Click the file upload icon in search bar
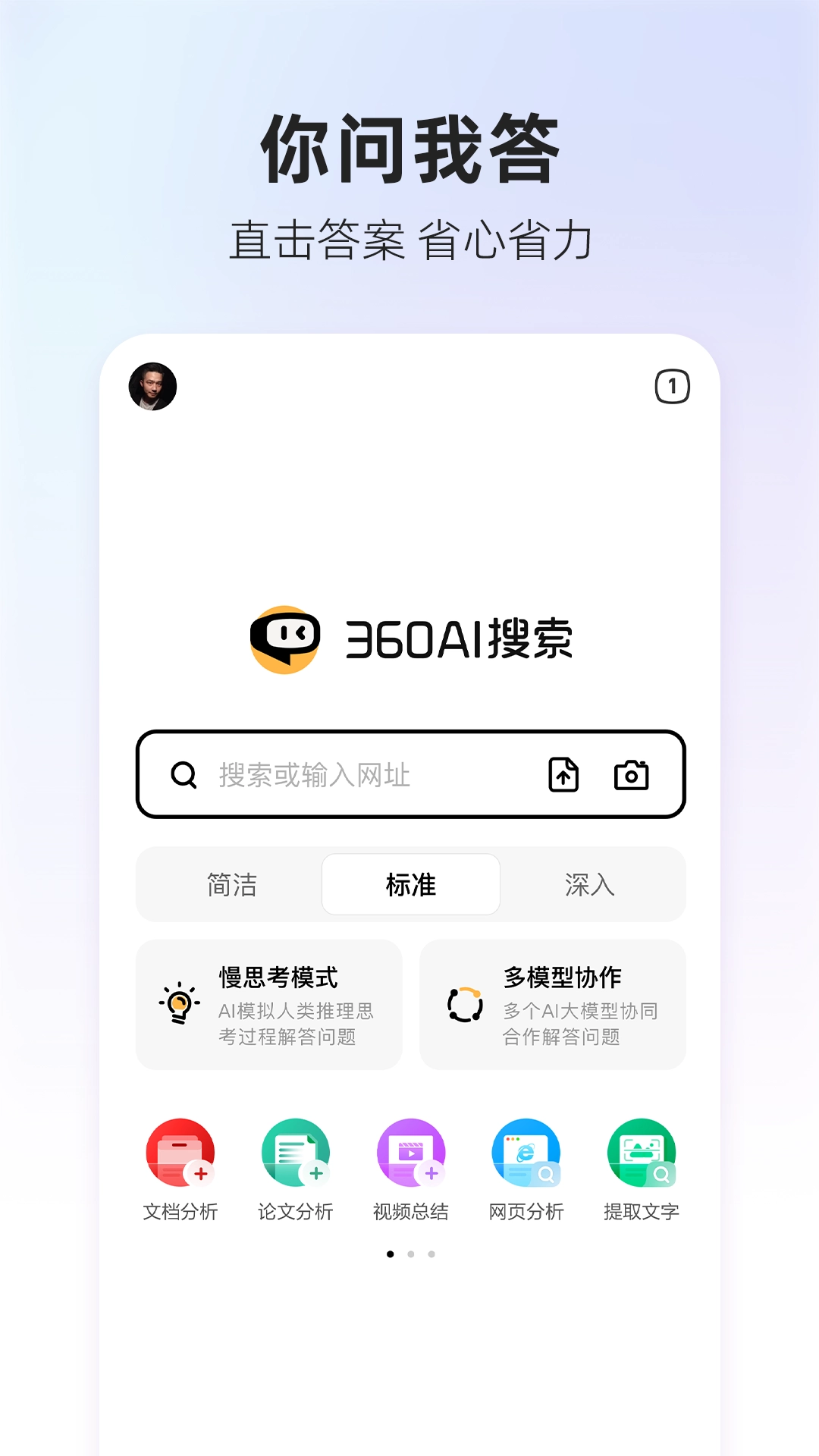819x1456 pixels. (562, 775)
